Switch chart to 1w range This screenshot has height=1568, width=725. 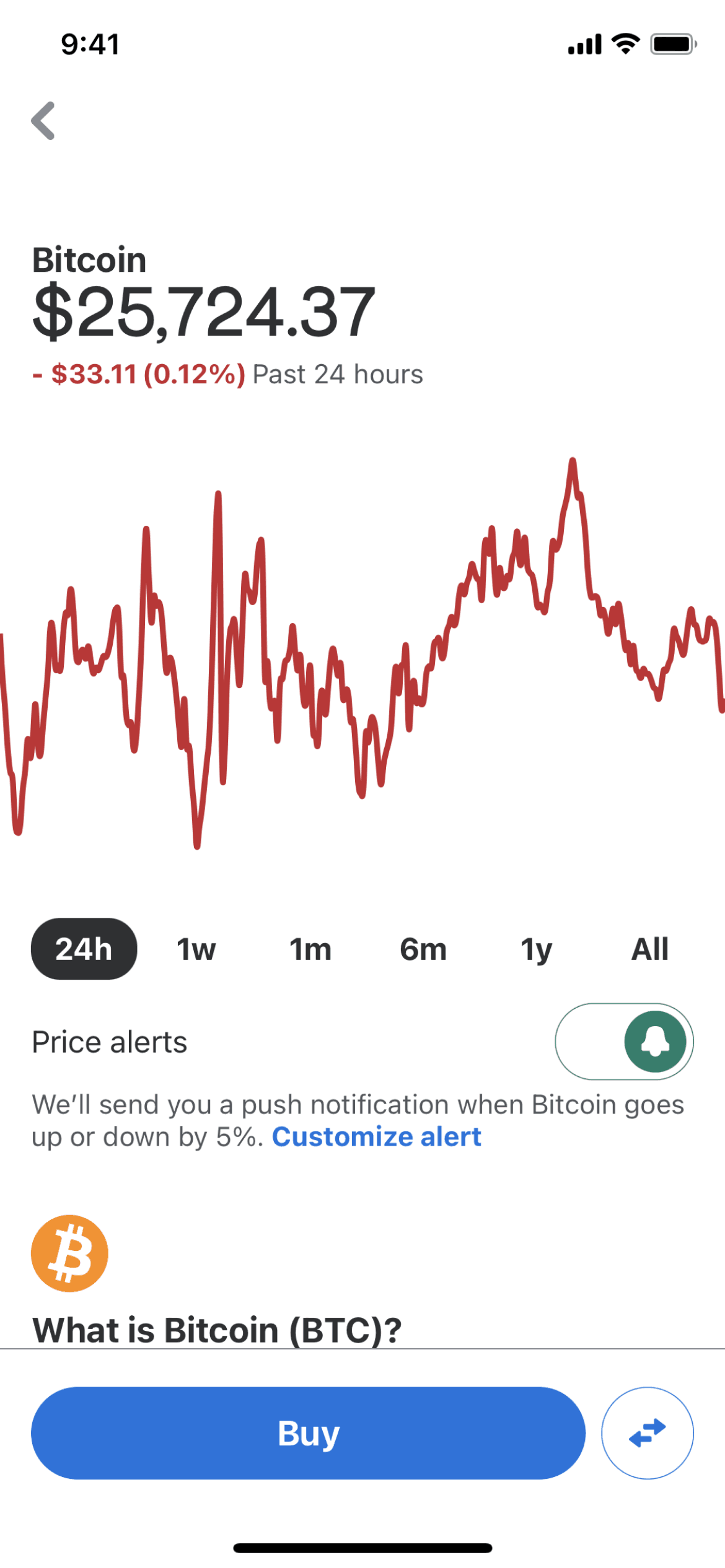(196, 949)
